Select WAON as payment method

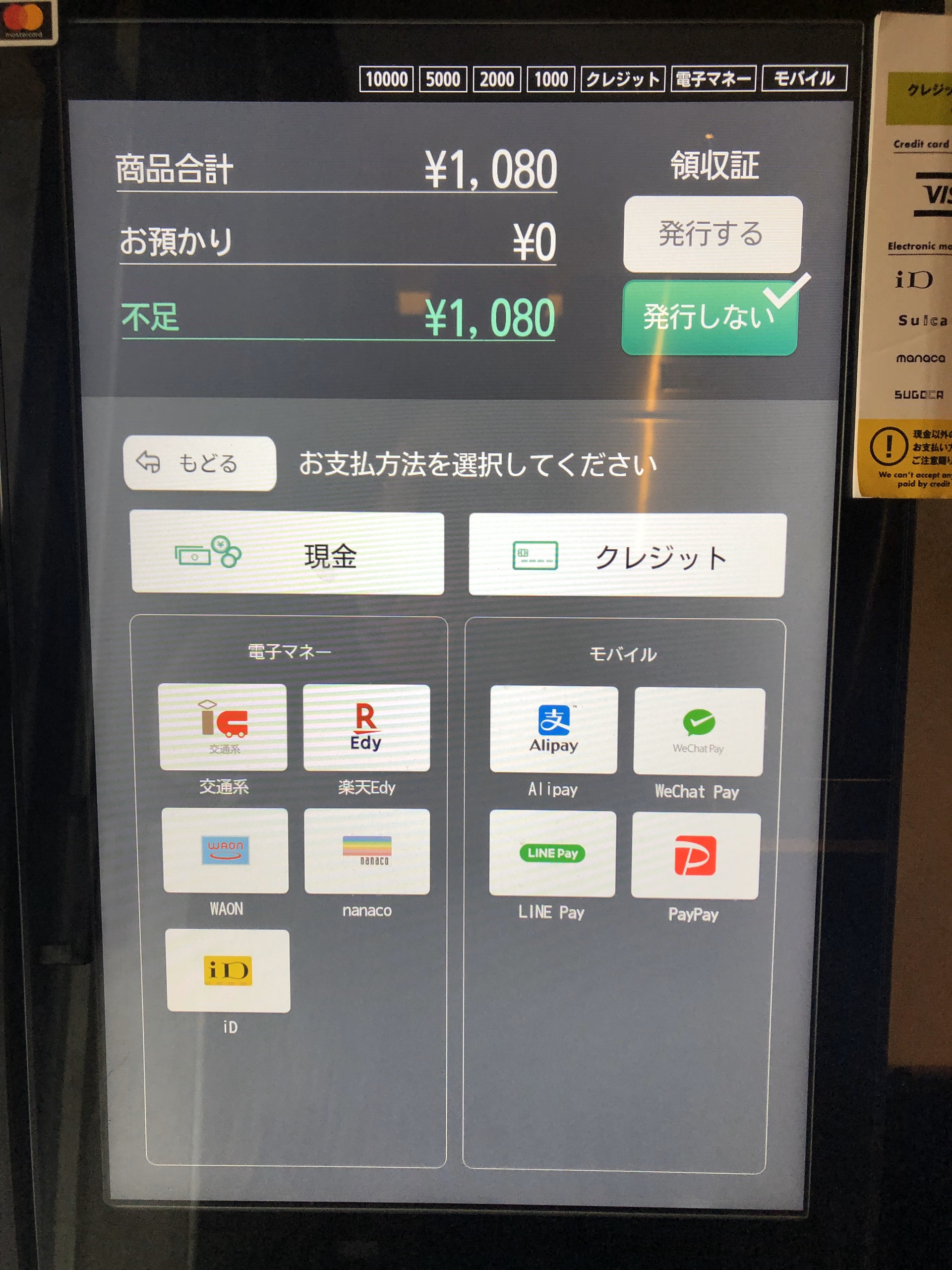226,850
